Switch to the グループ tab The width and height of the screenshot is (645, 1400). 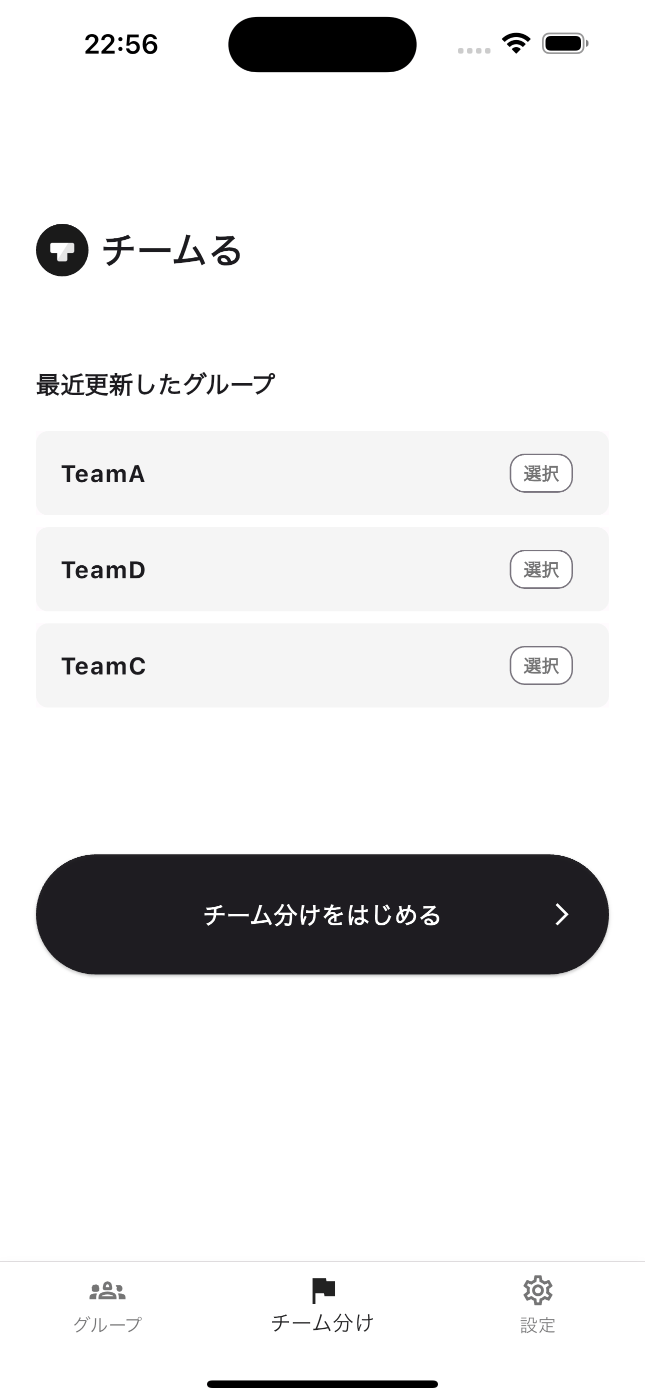pos(107,1306)
